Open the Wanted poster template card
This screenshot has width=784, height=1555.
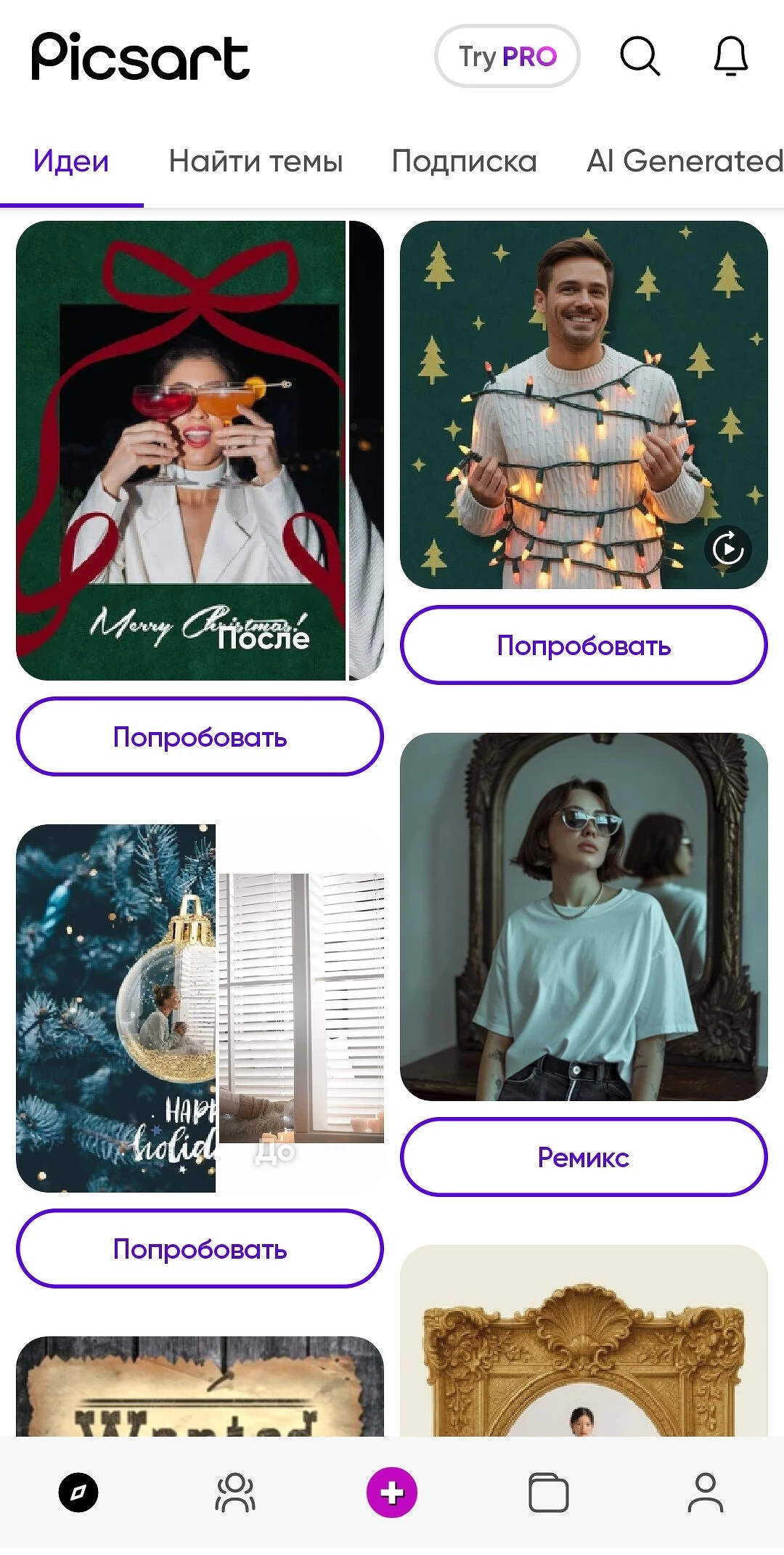pyautogui.click(x=200, y=1387)
